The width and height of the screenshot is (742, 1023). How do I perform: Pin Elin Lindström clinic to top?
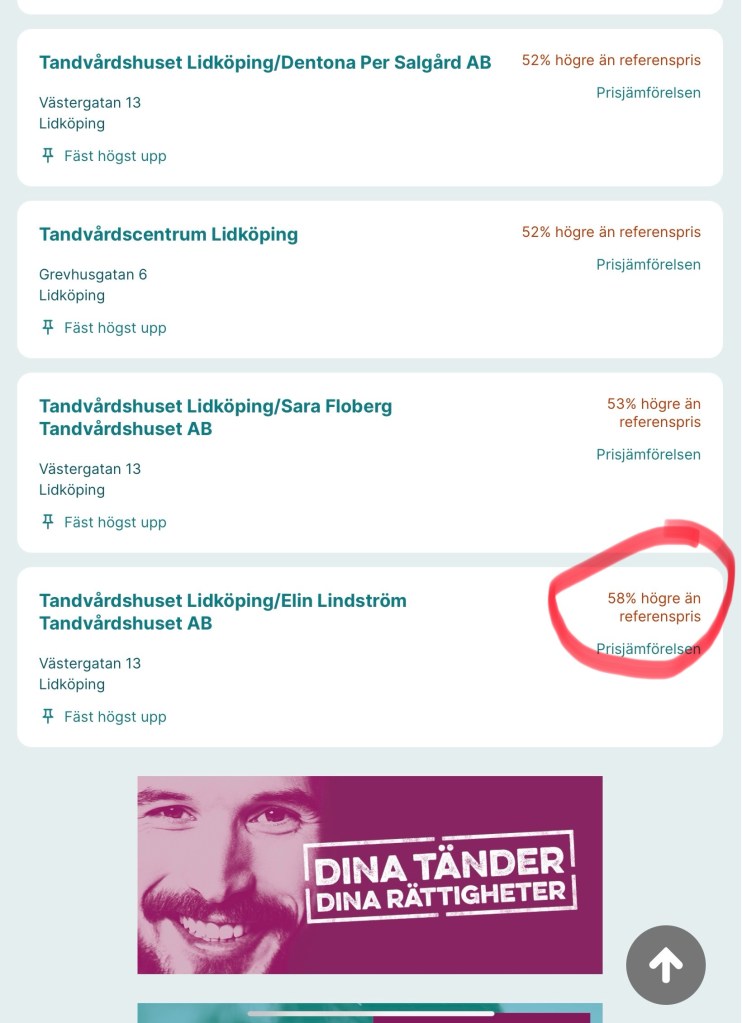104,717
